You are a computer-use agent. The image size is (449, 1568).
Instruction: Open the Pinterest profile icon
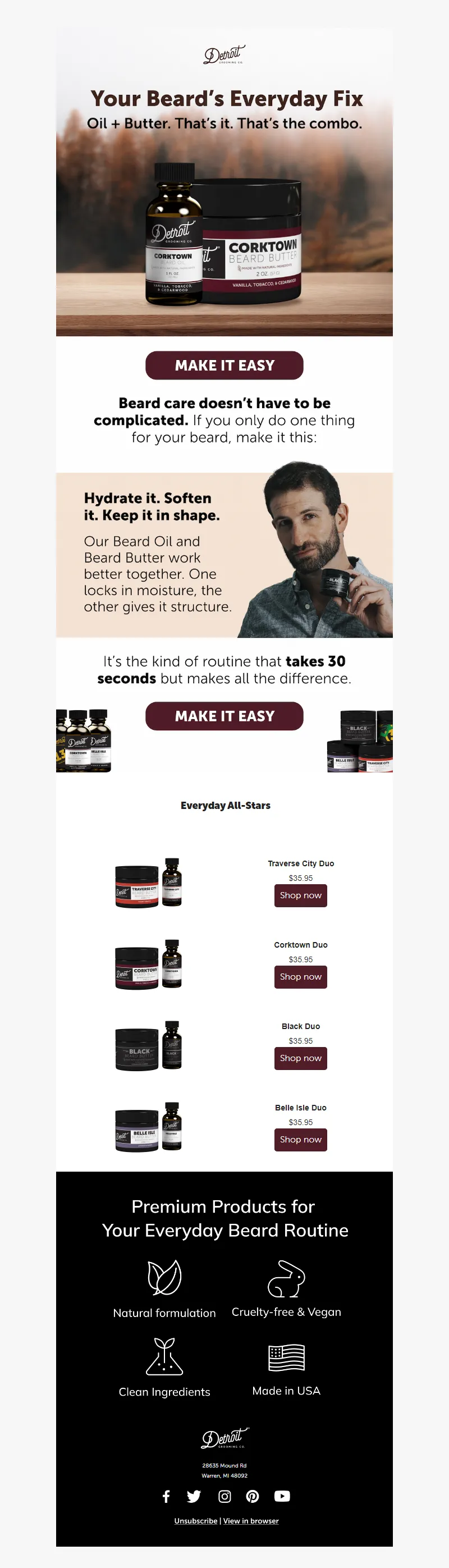click(253, 1496)
